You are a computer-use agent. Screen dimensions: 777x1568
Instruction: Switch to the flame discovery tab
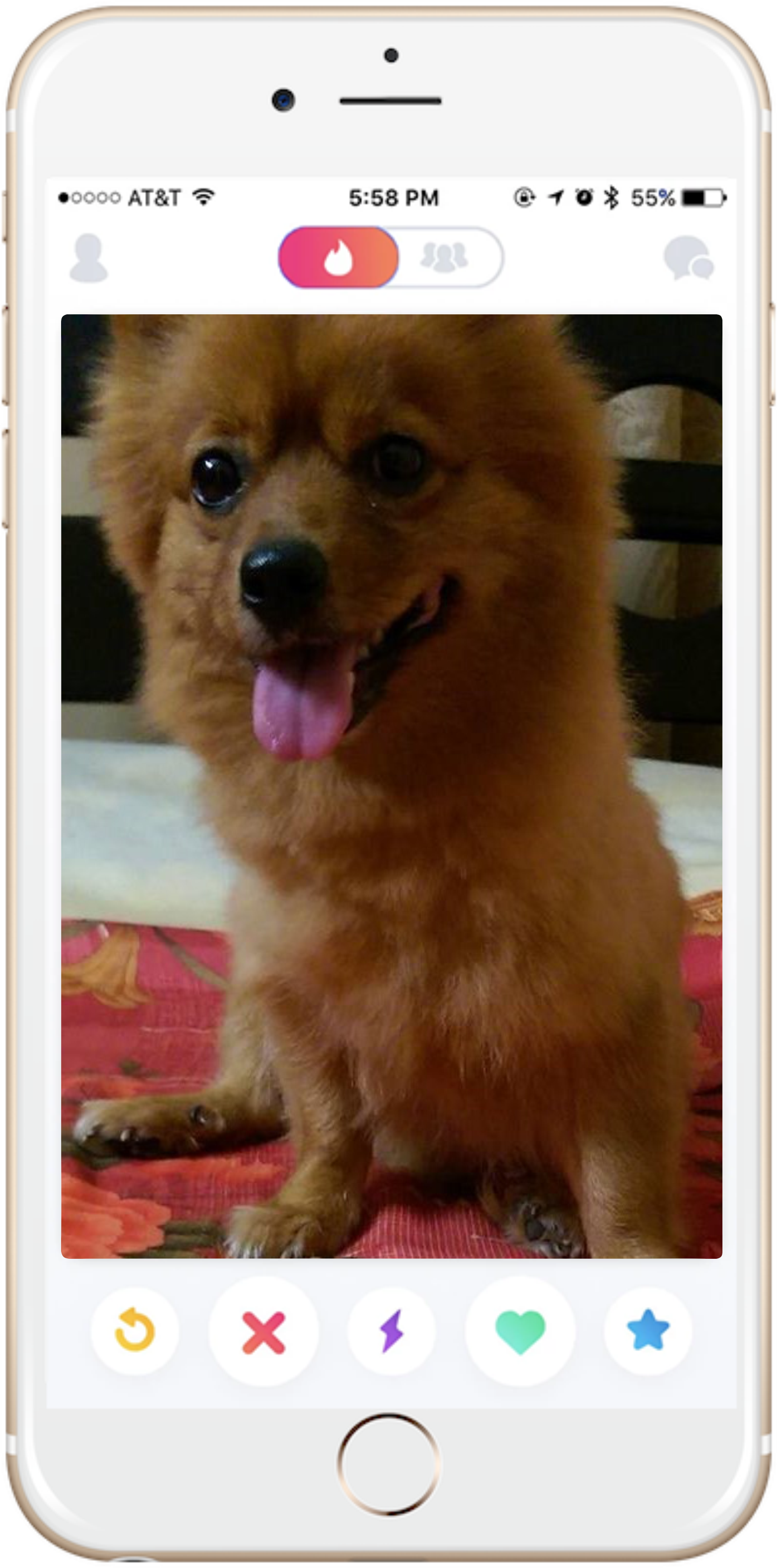point(338,257)
